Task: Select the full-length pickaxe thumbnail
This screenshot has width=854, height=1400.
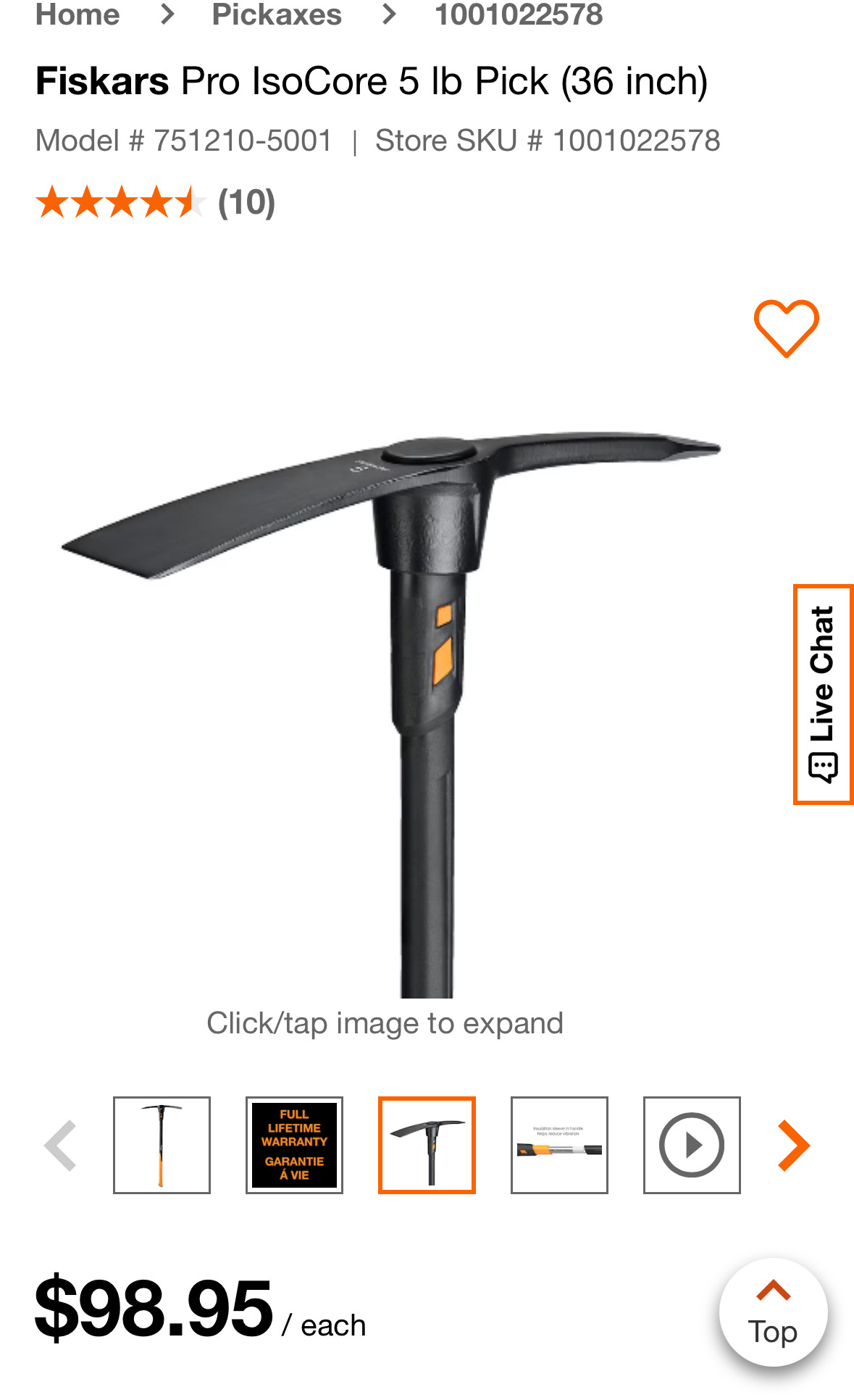Action: 162,1145
